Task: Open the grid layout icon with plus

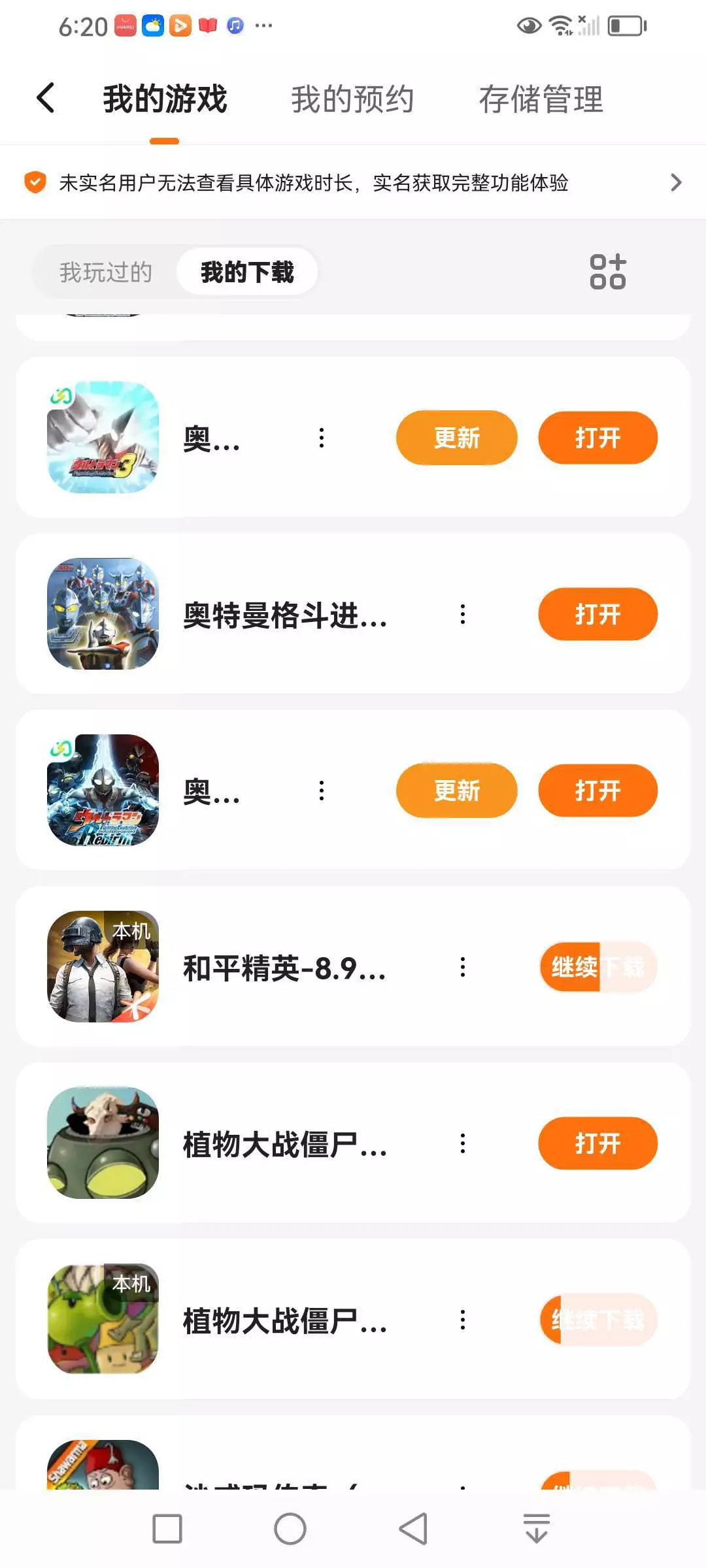Action: point(607,272)
